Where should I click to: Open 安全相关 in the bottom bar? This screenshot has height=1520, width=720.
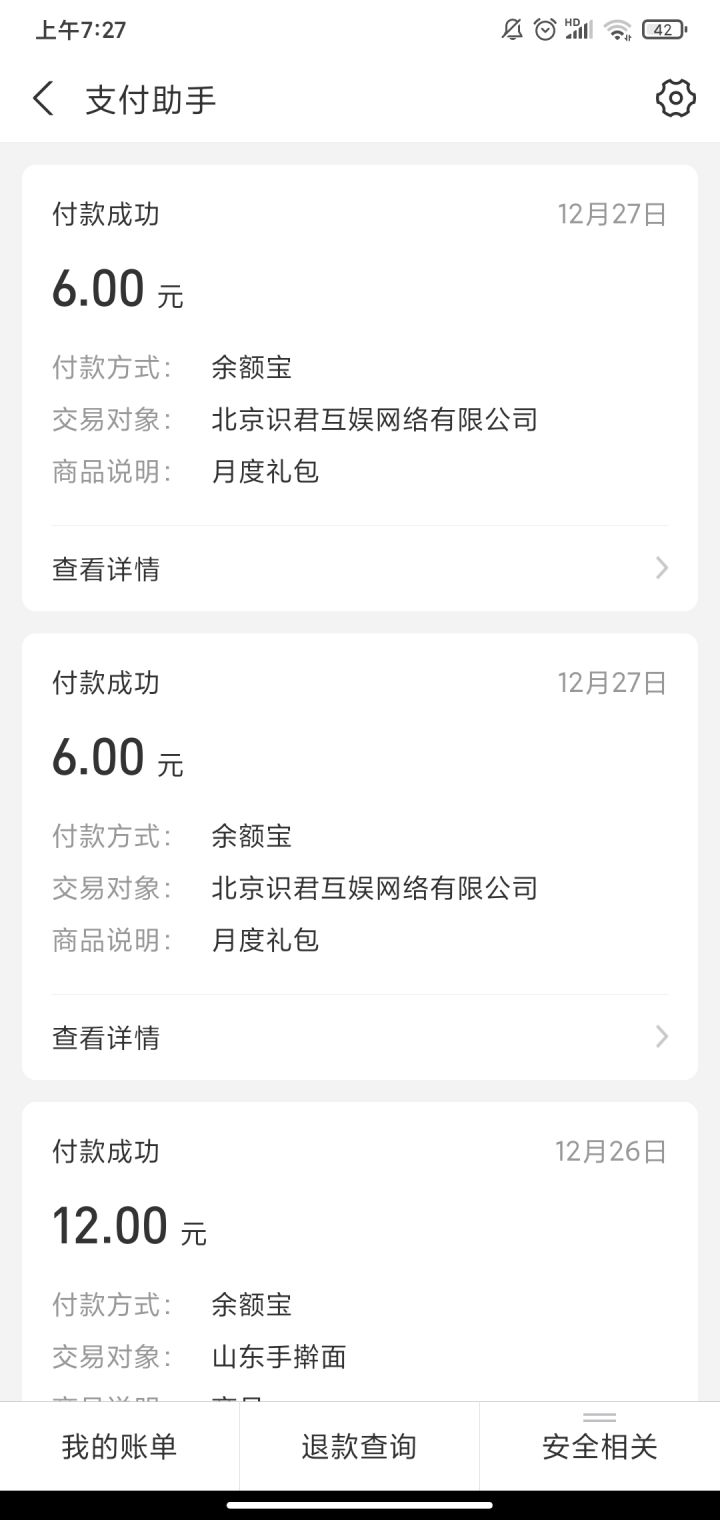tap(599, 1447)
